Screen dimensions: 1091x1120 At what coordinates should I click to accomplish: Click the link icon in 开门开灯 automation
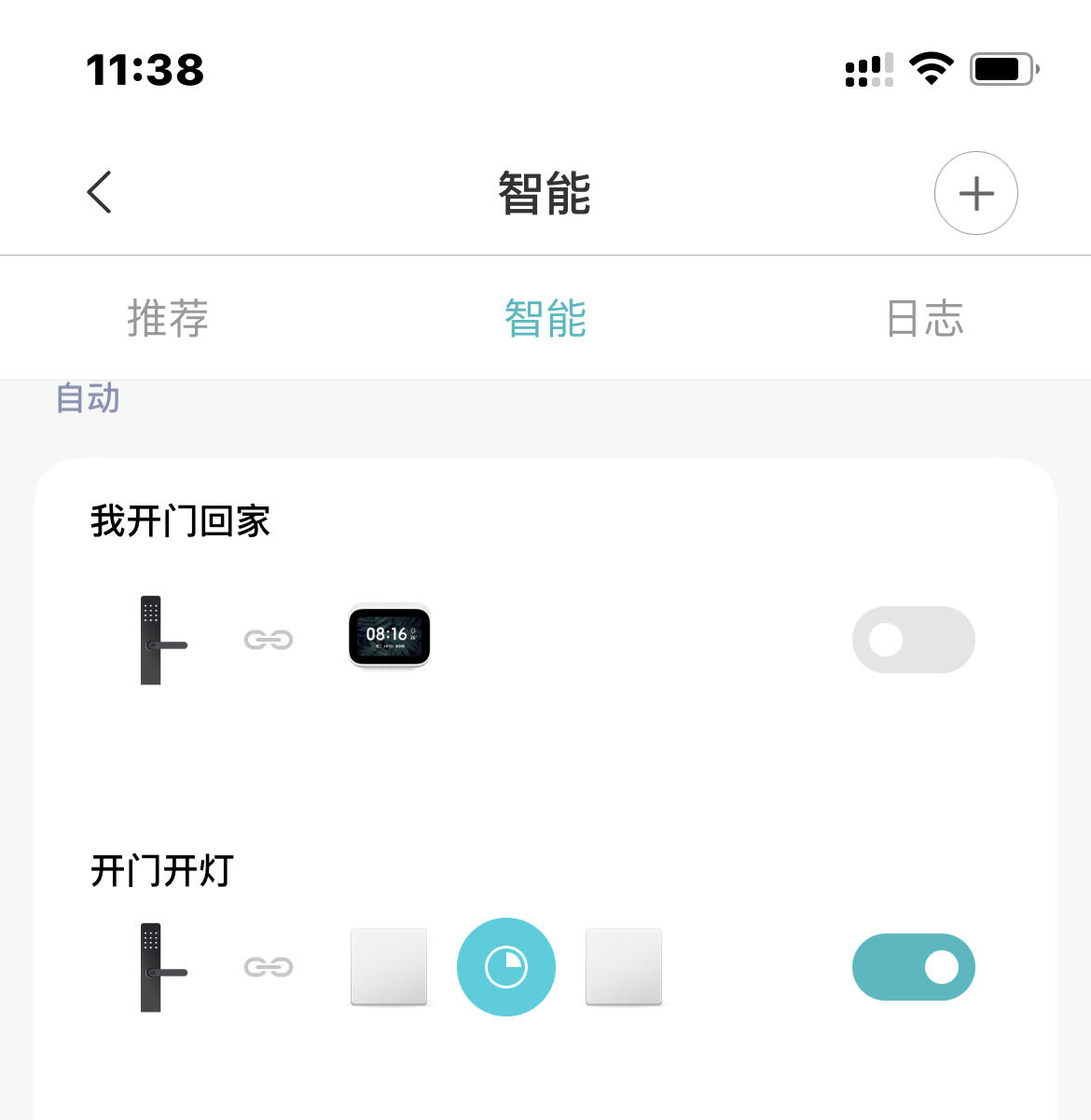(x=268, y=968)
